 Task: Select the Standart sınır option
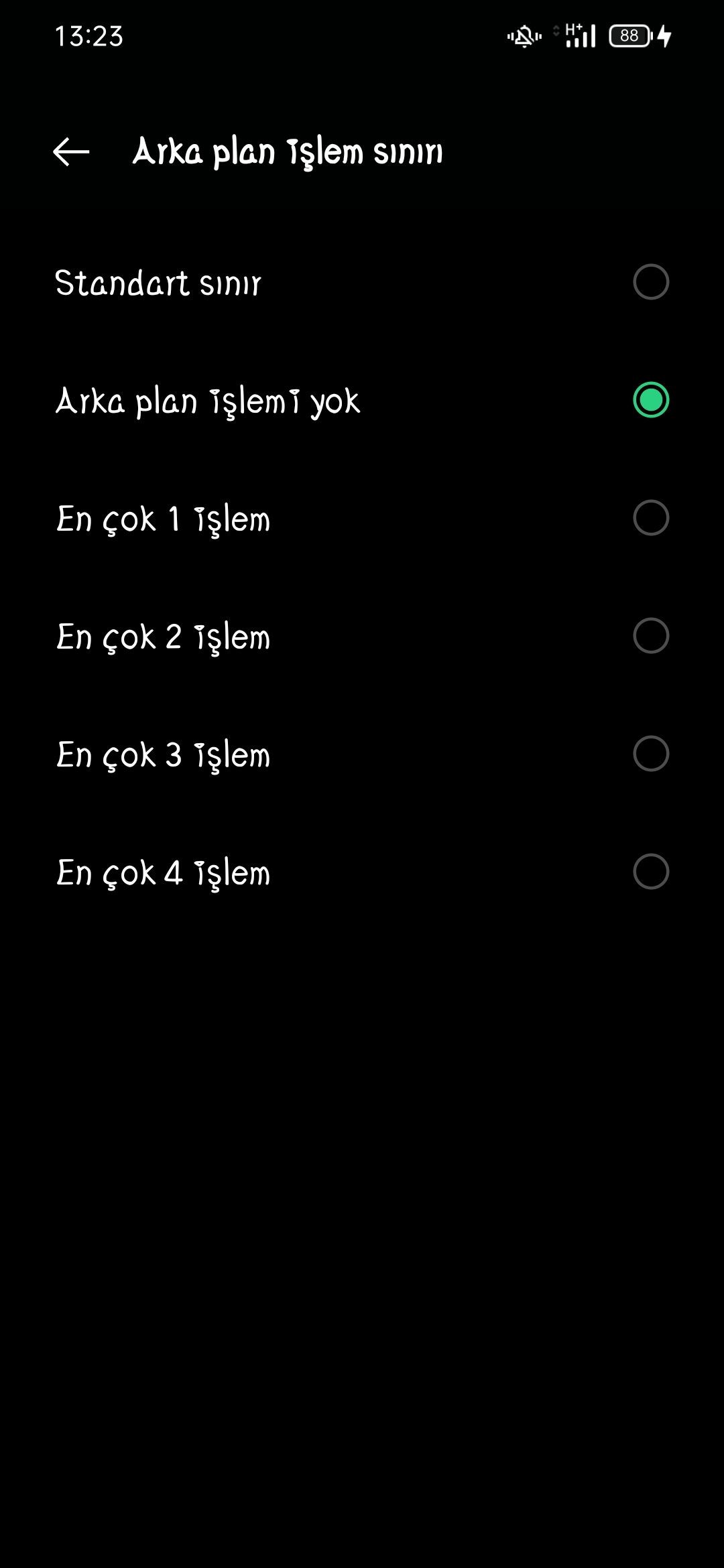(x=362, y=282)
